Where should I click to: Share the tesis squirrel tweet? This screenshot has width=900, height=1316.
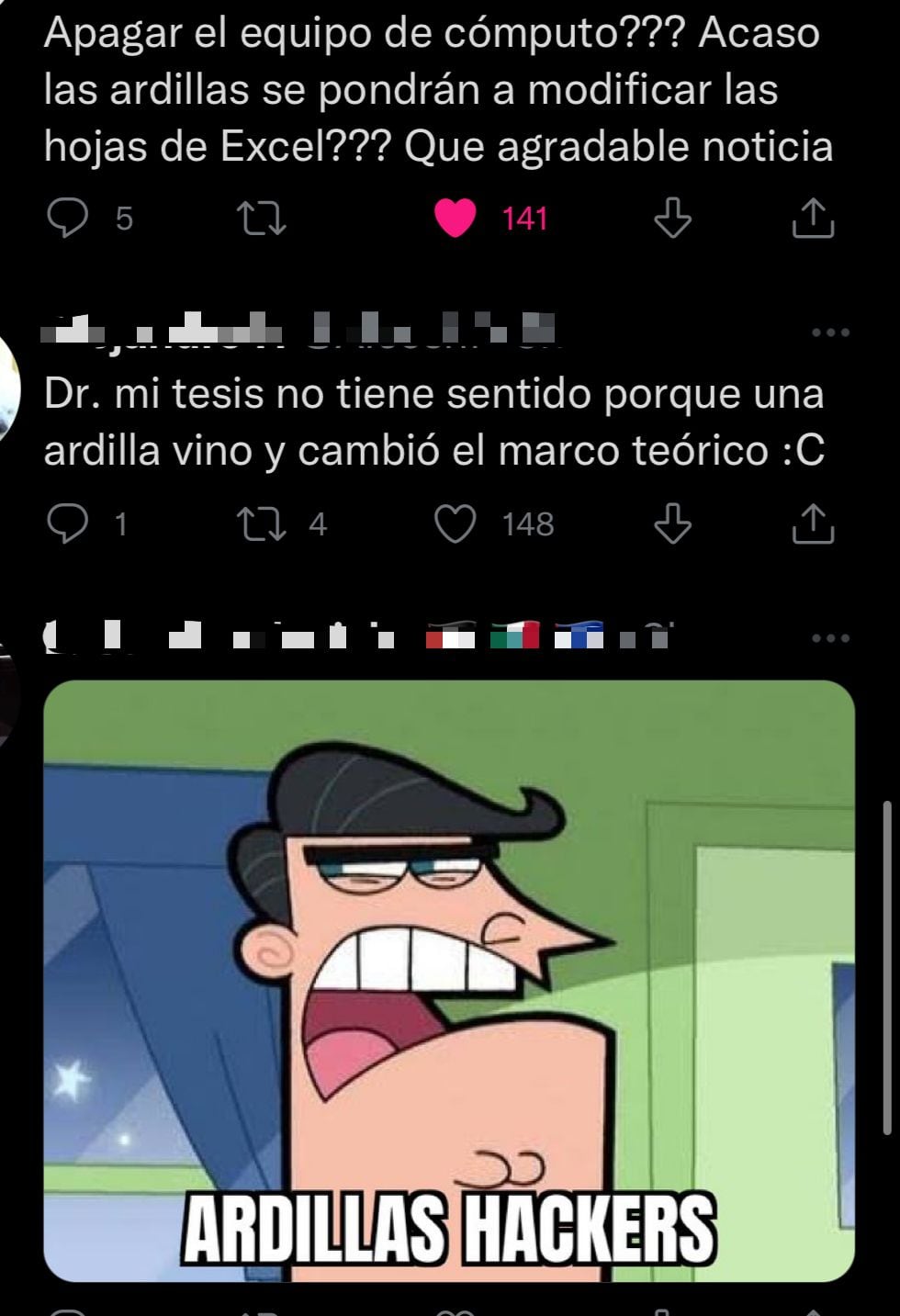tap(813, 524)
